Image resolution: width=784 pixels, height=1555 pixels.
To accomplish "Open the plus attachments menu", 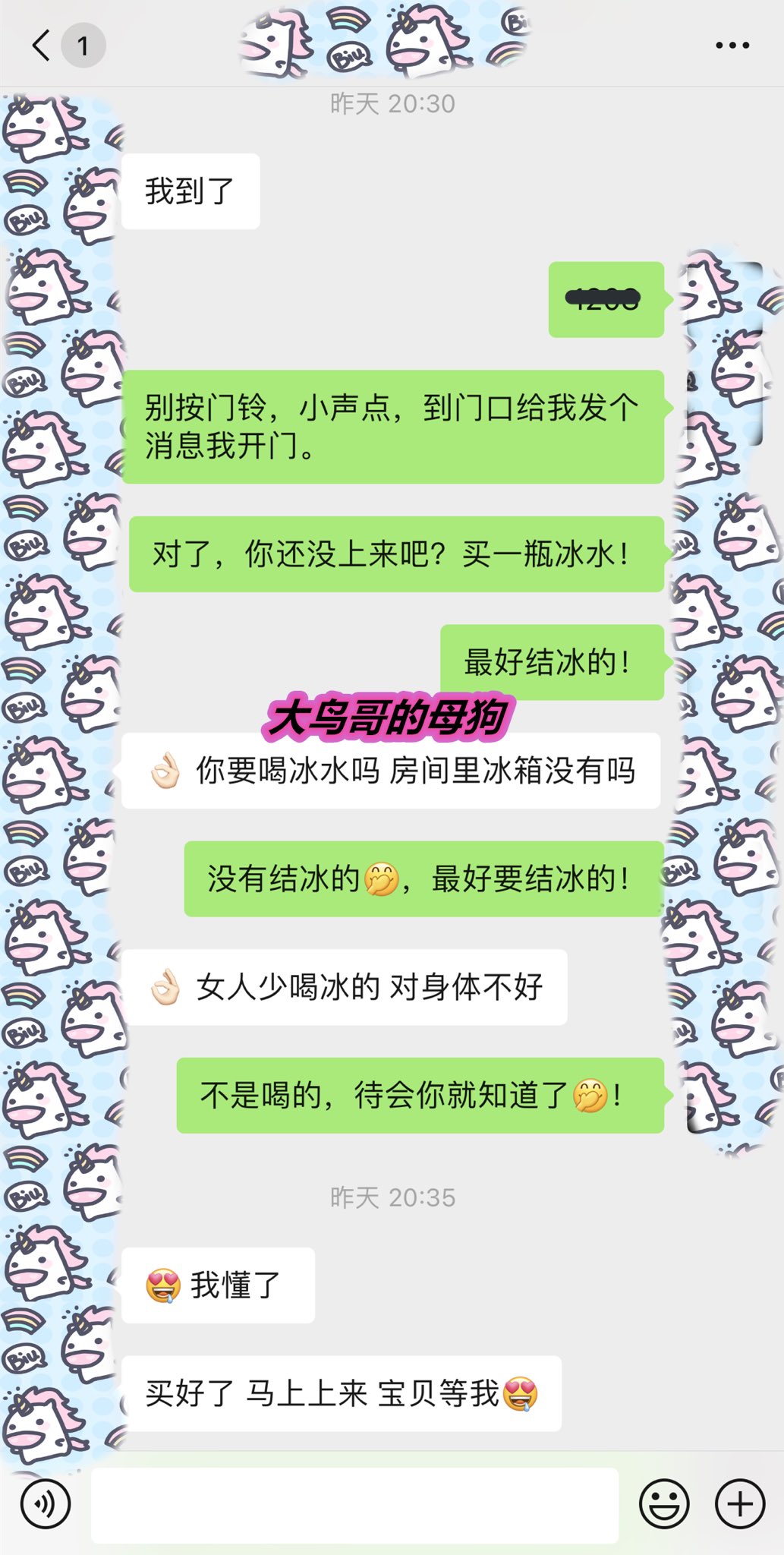I will [740, 1504].
